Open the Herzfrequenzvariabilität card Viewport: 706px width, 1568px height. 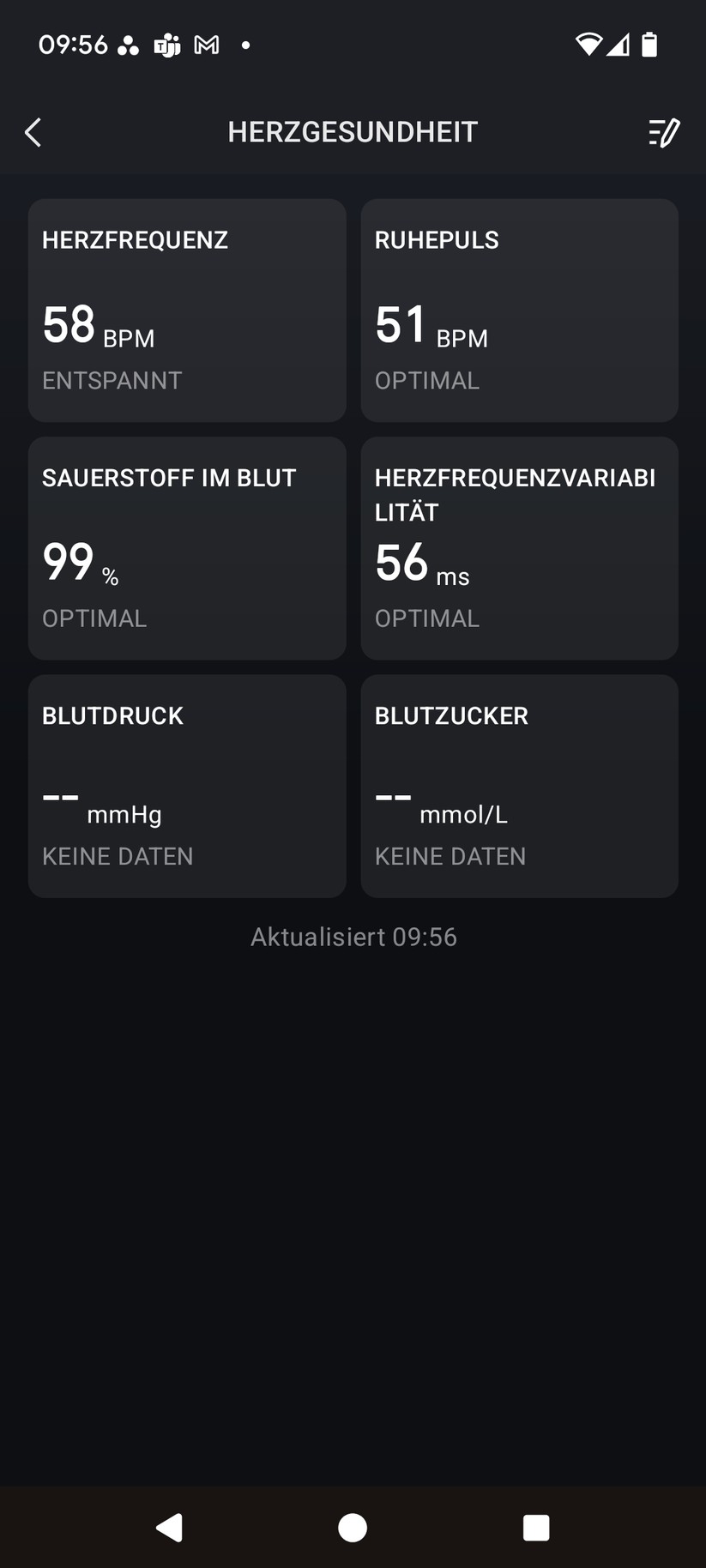(x=519, y=548)
